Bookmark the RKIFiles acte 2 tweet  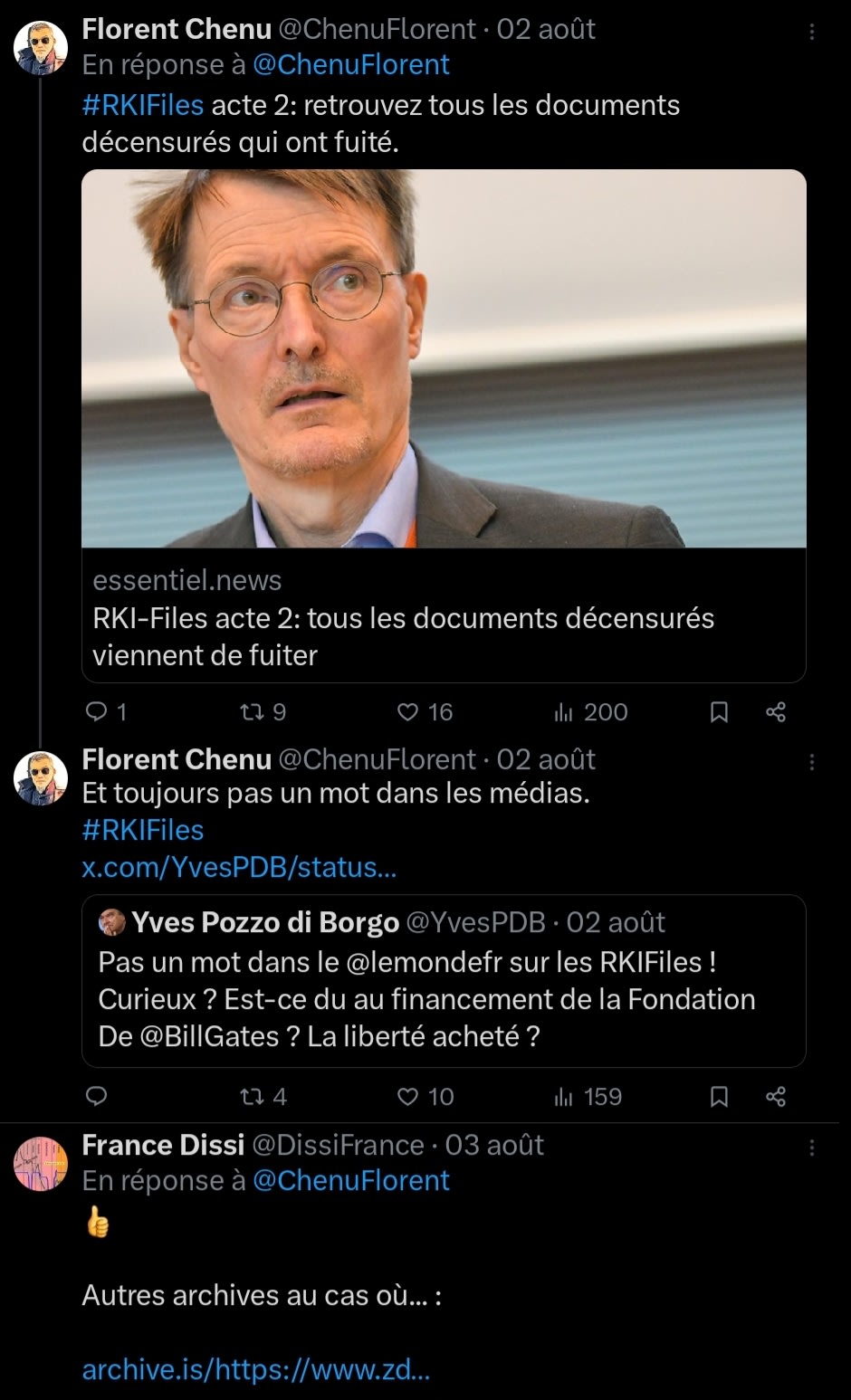719,712
